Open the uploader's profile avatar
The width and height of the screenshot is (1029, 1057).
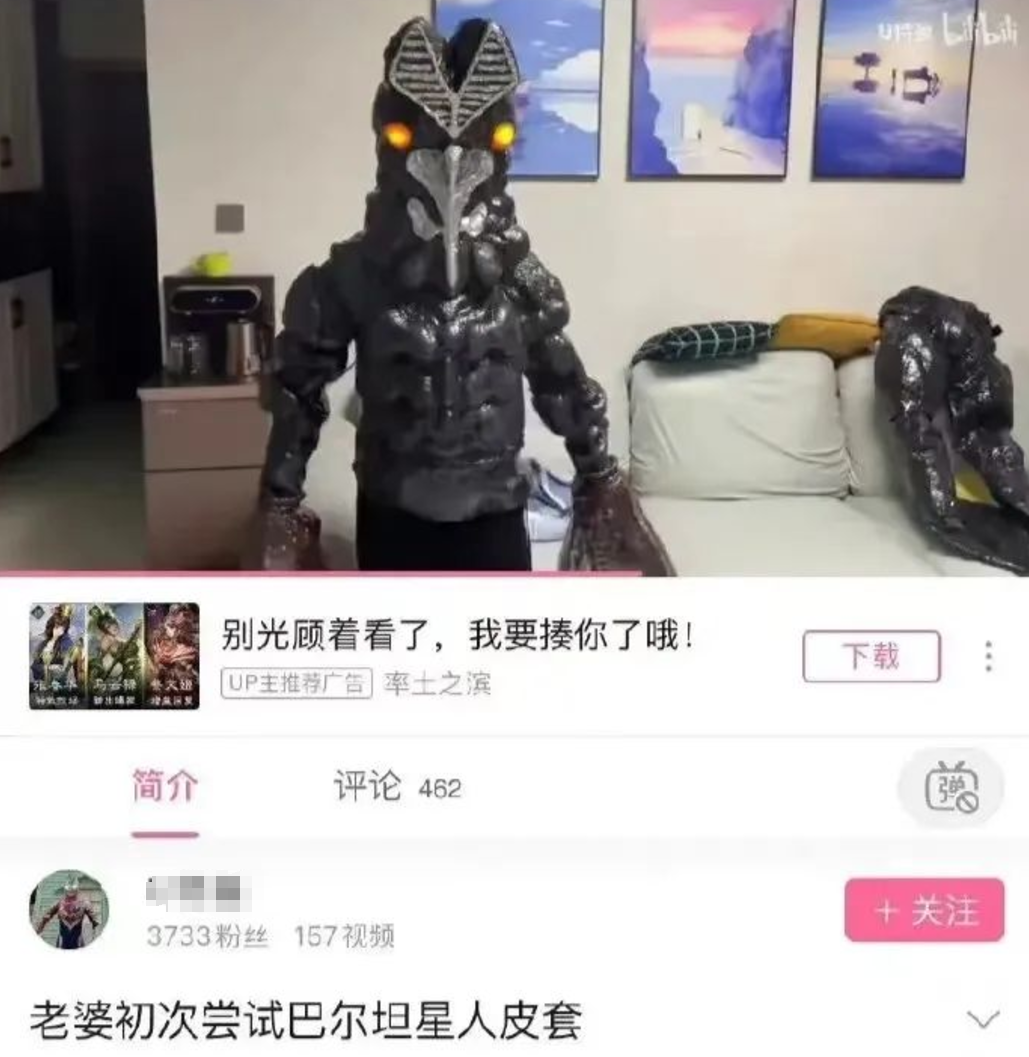(x=69, y=909)
